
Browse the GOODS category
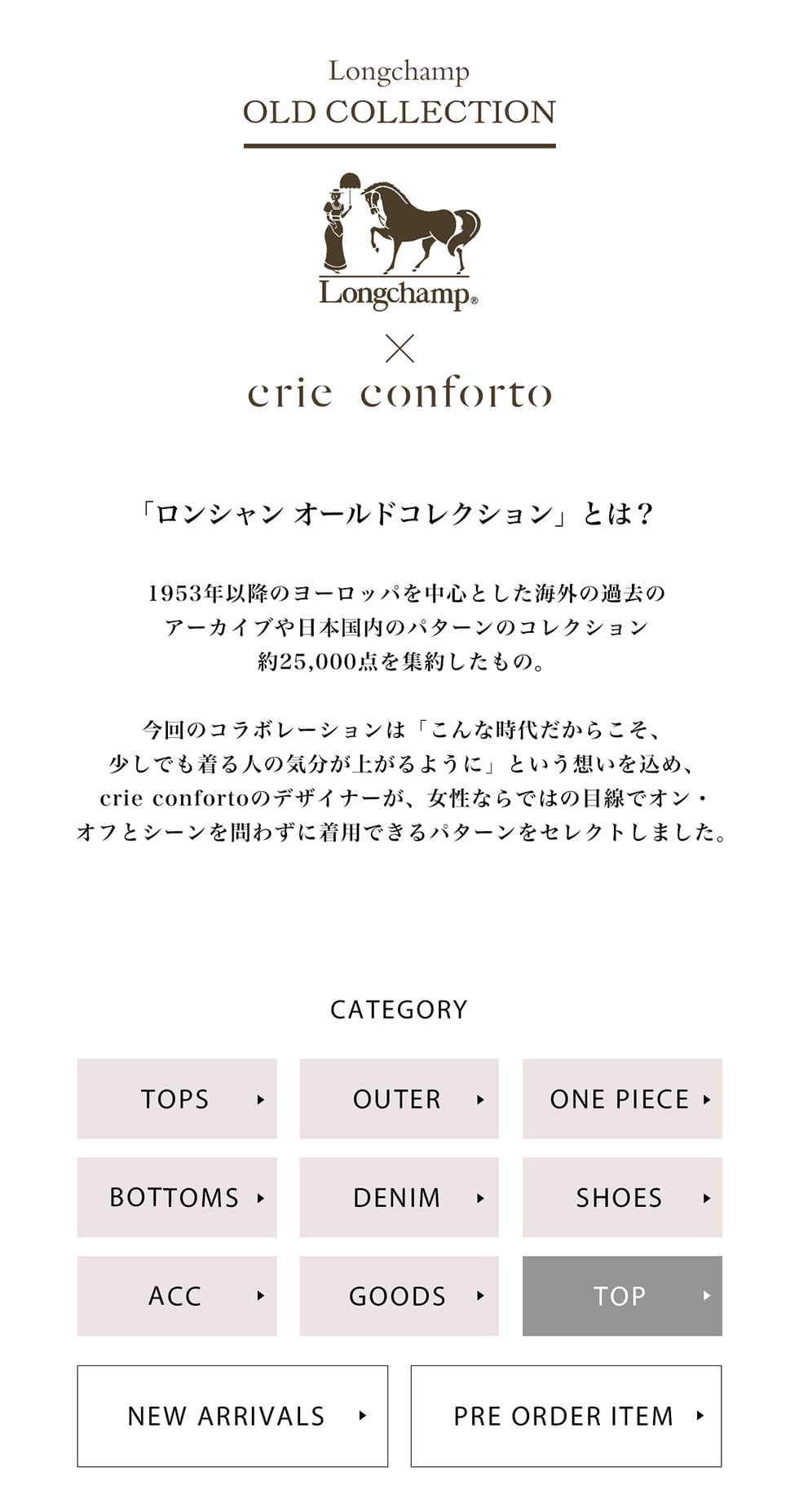(399, 1296)
